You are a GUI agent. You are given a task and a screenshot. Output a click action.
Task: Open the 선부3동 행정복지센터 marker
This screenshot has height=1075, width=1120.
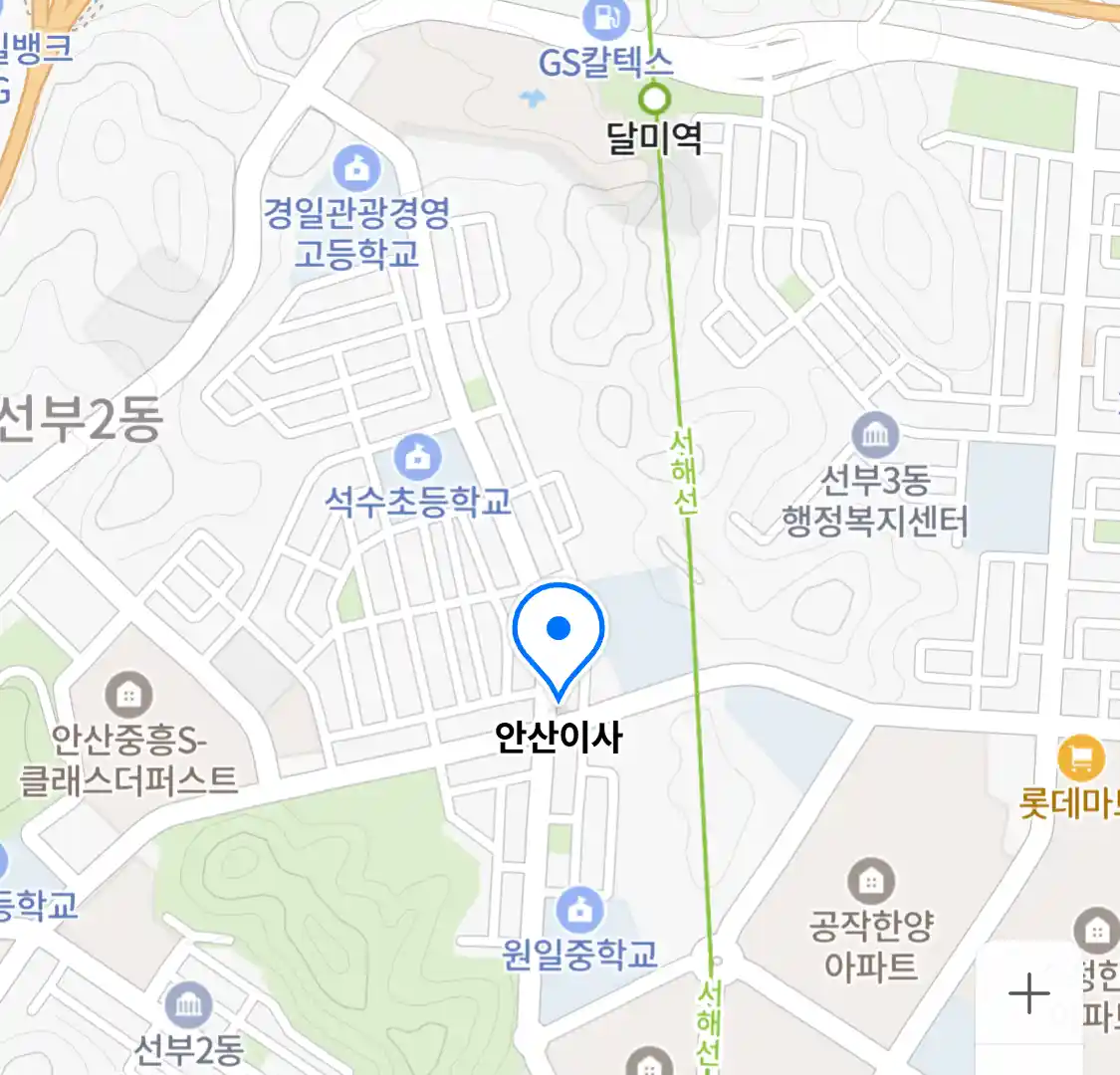pos(875,435)
